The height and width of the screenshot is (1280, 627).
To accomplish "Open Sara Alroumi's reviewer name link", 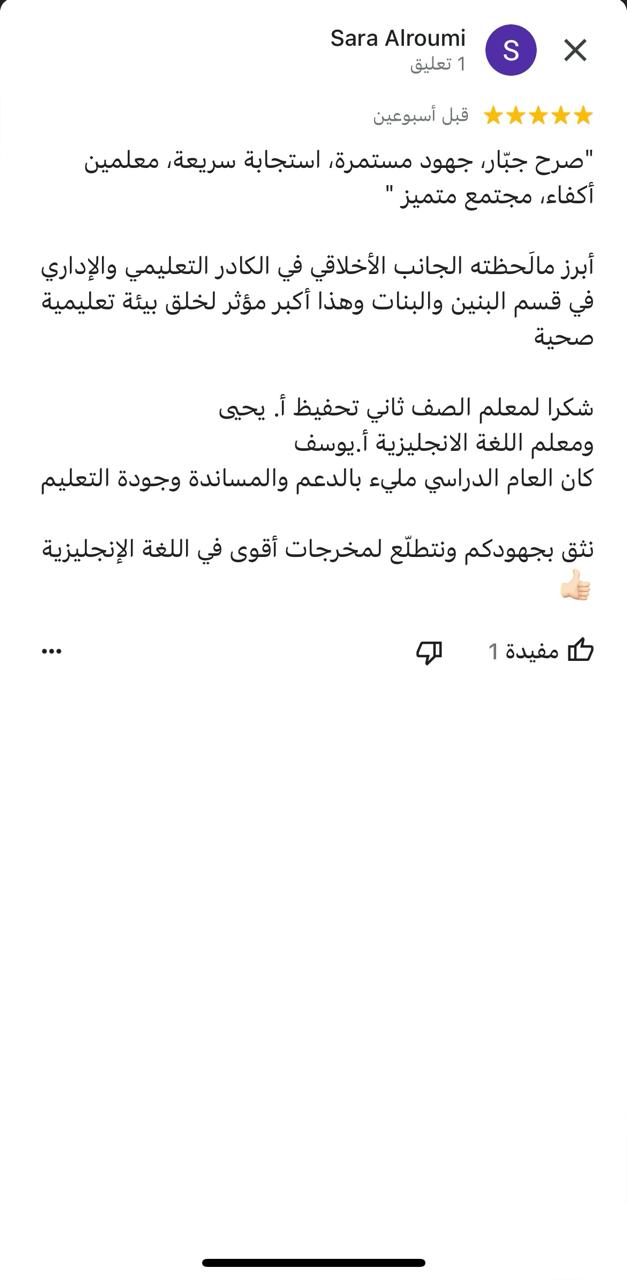I will click(x=398, y=38).
